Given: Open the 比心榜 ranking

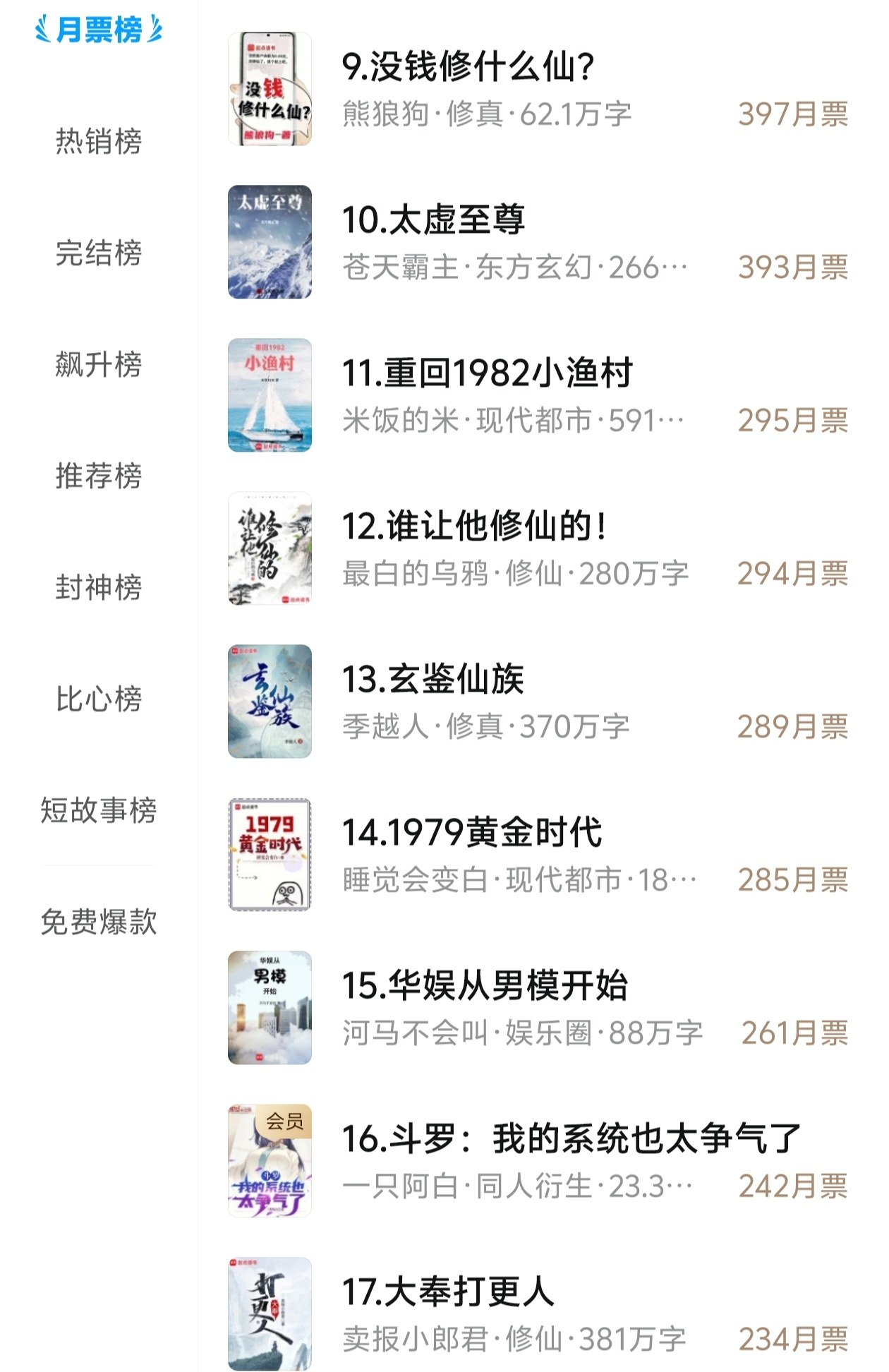Looking at the screenshot, I should pos(99,699).
